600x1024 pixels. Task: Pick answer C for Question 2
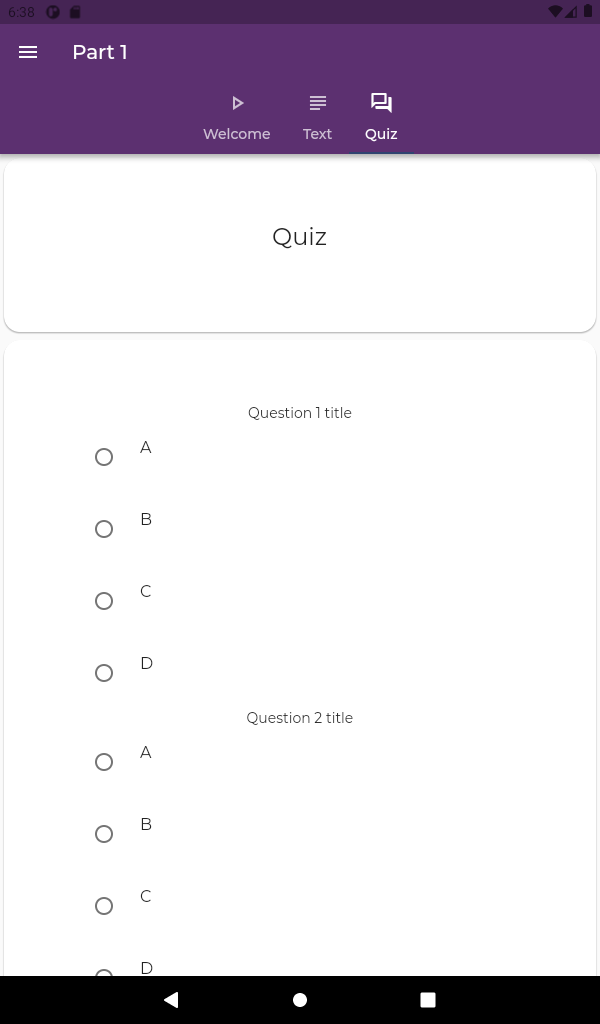click(x=104, y=906)
